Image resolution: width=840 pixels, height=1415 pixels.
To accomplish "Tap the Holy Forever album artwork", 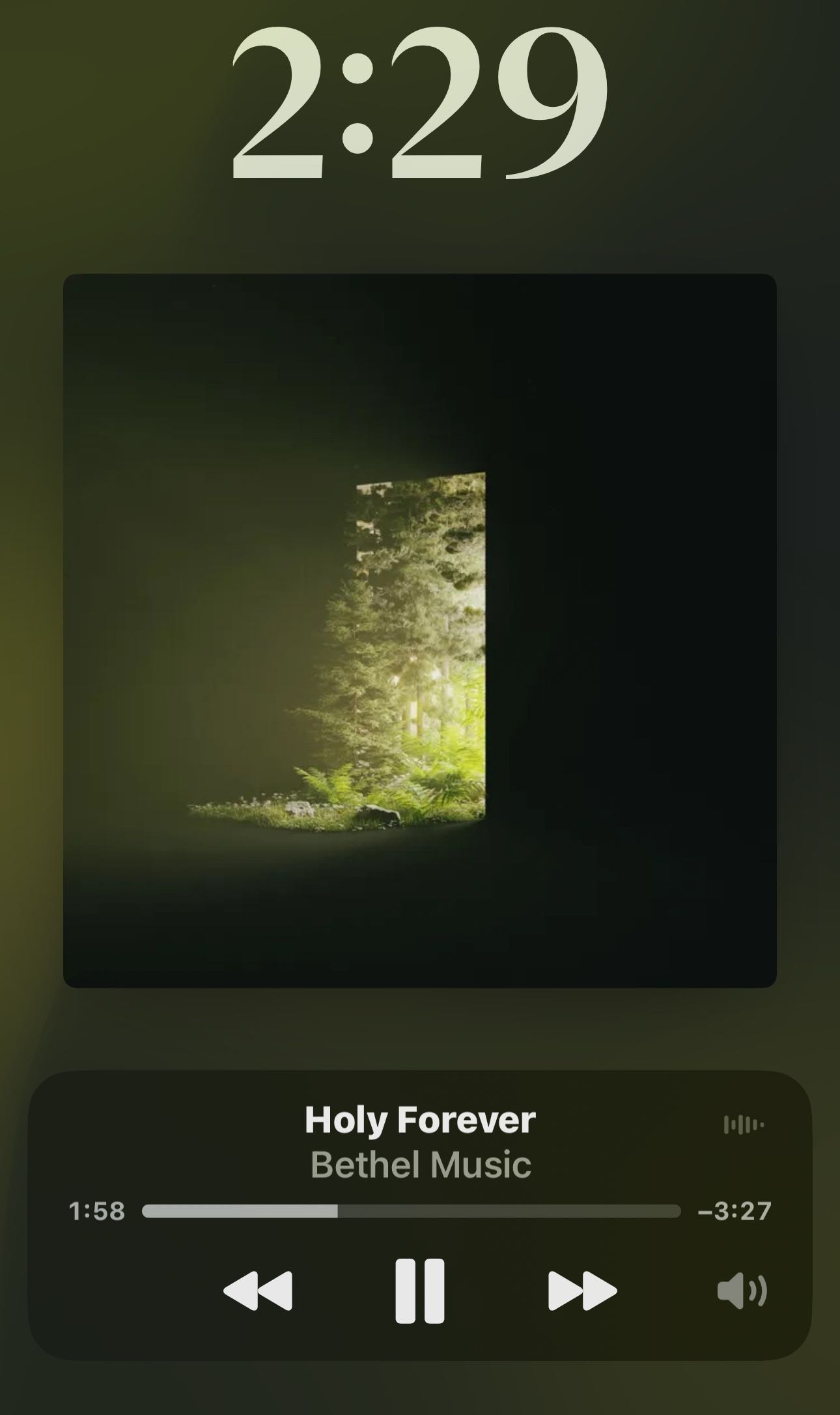I will [x=420, y=631].
